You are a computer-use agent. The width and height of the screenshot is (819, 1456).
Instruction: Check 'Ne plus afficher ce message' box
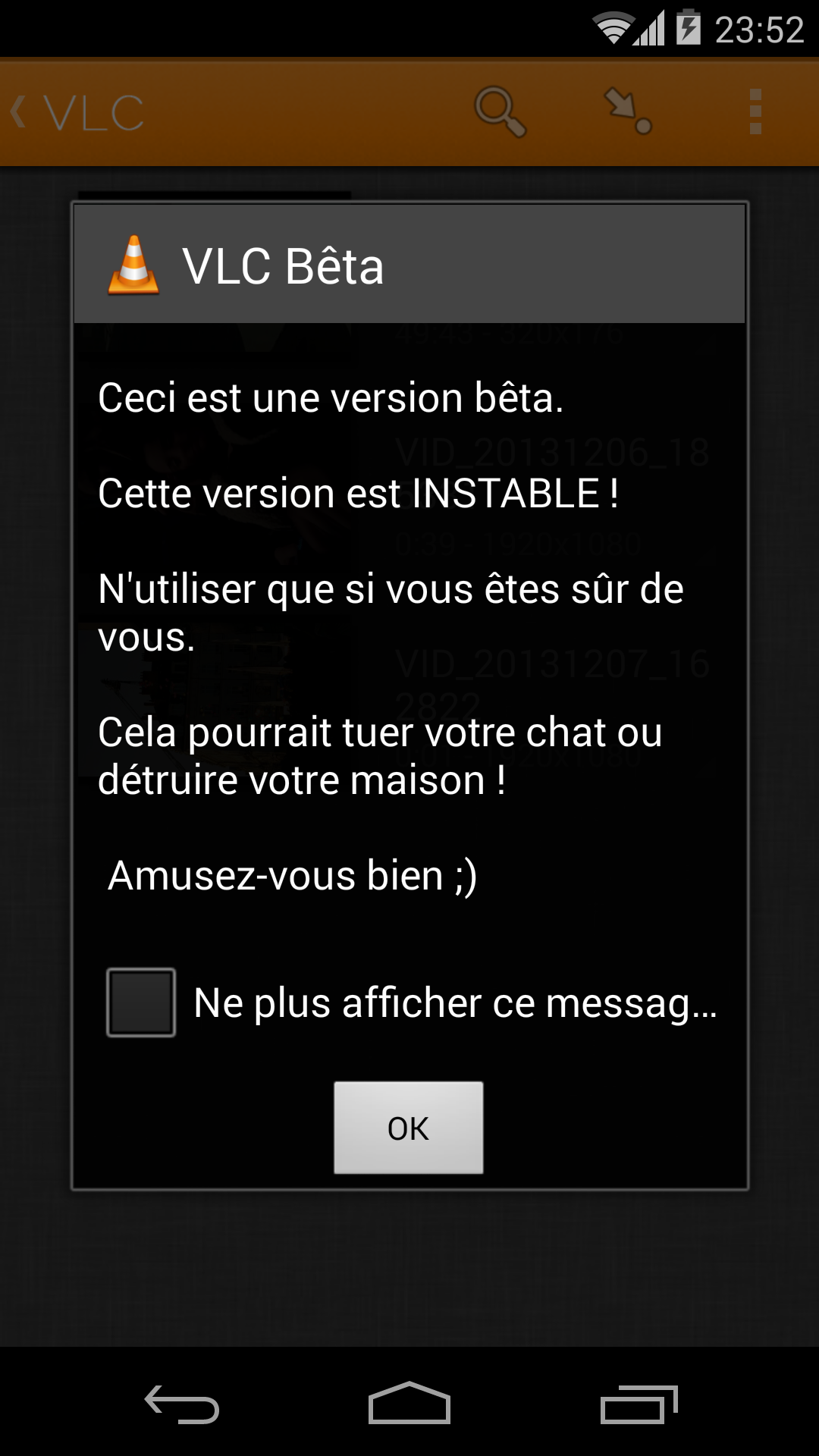[x=141, y=1002]
